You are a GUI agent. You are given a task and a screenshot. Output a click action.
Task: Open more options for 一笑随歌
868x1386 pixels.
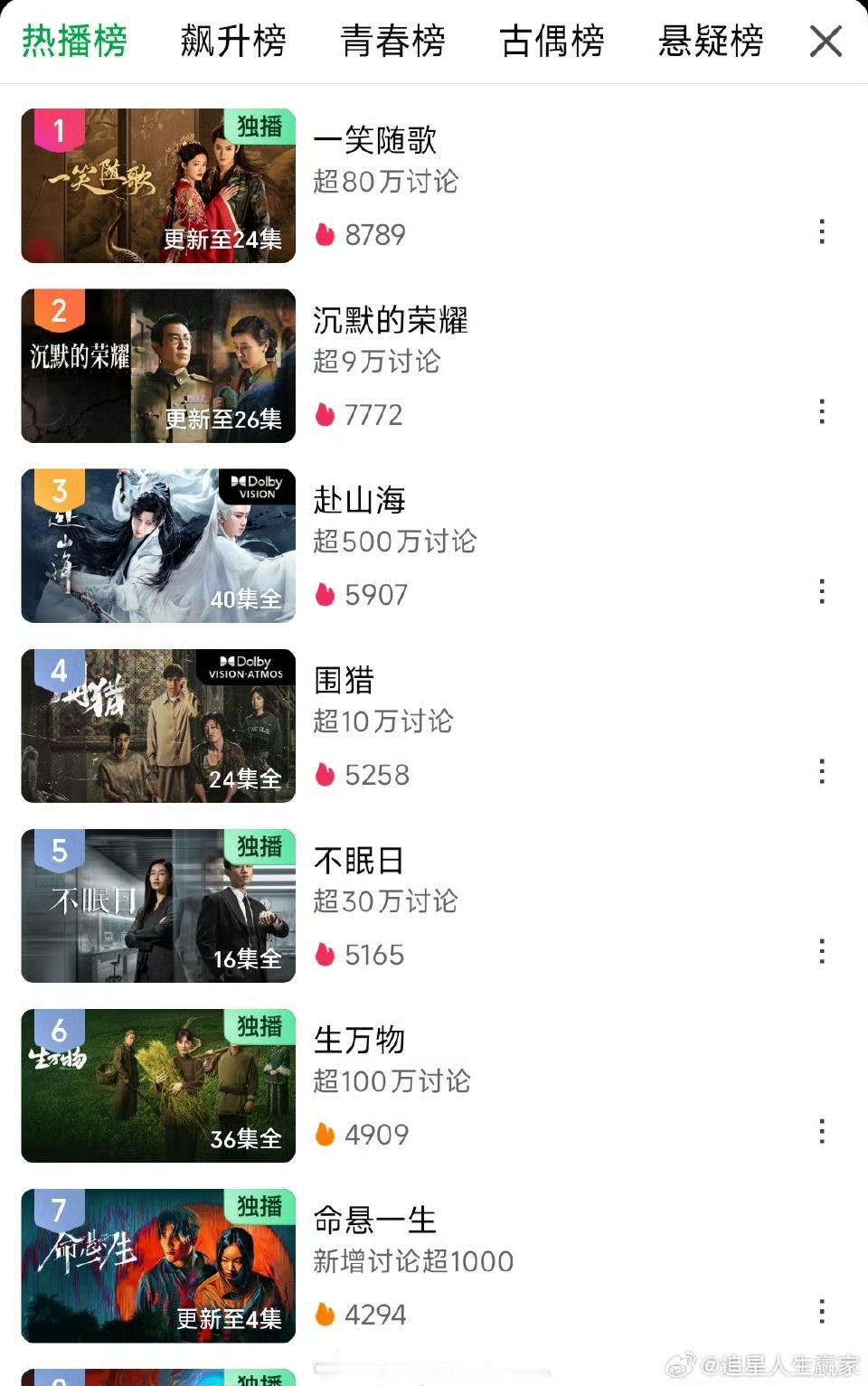pyautogui.click(x=821, y=232)
